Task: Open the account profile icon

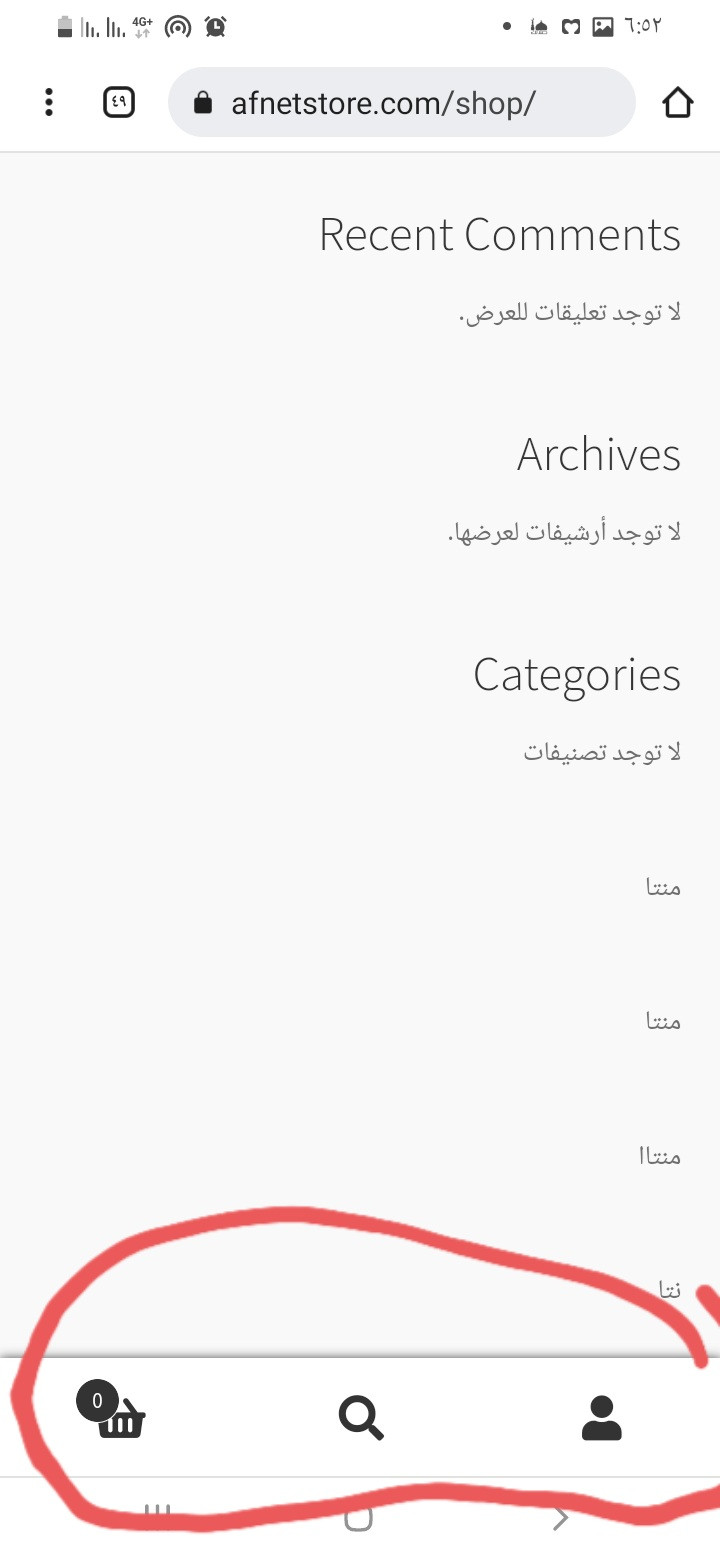Action: point(601,1418)
